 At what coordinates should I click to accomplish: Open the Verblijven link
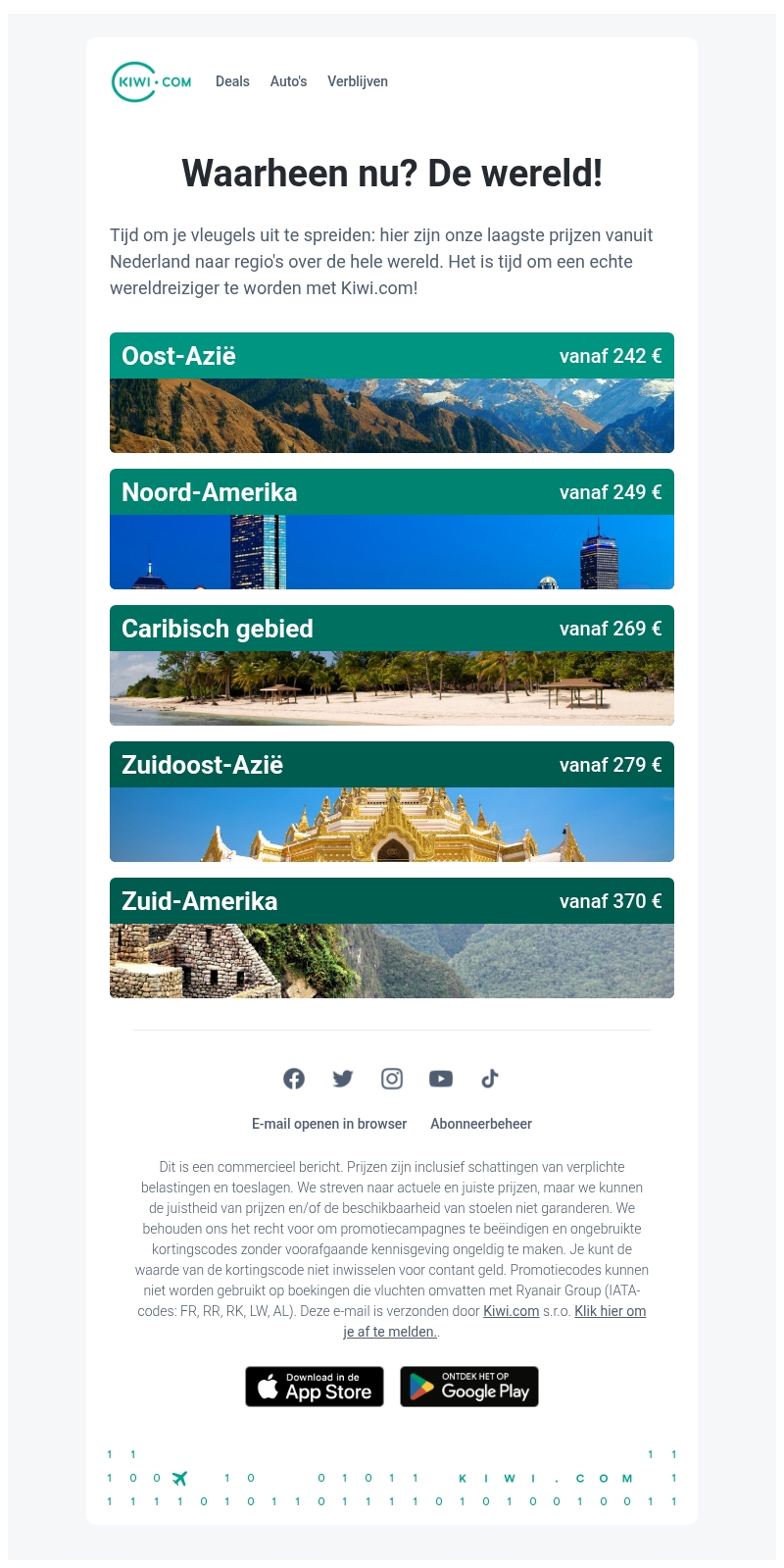click(358, 81)
